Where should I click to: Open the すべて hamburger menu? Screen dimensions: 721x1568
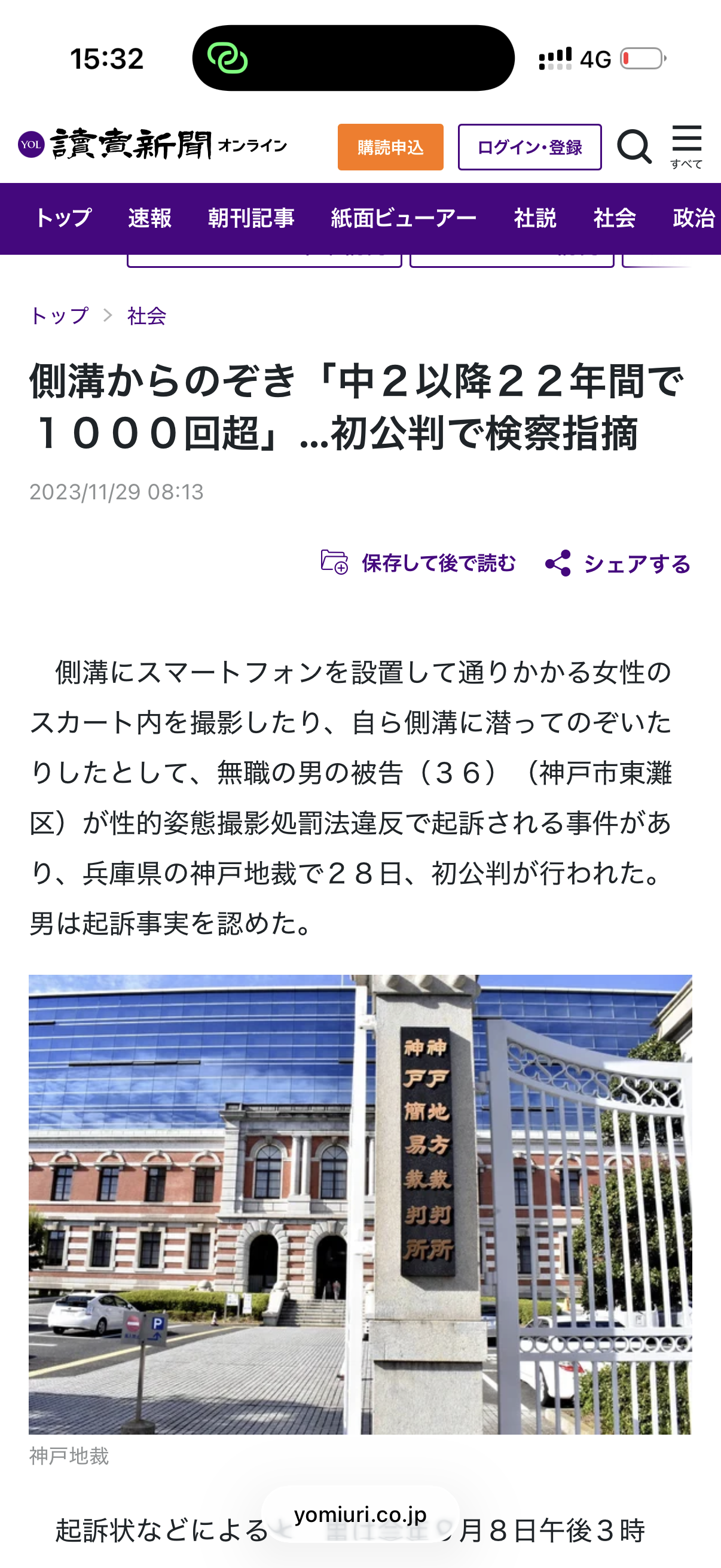686,147
